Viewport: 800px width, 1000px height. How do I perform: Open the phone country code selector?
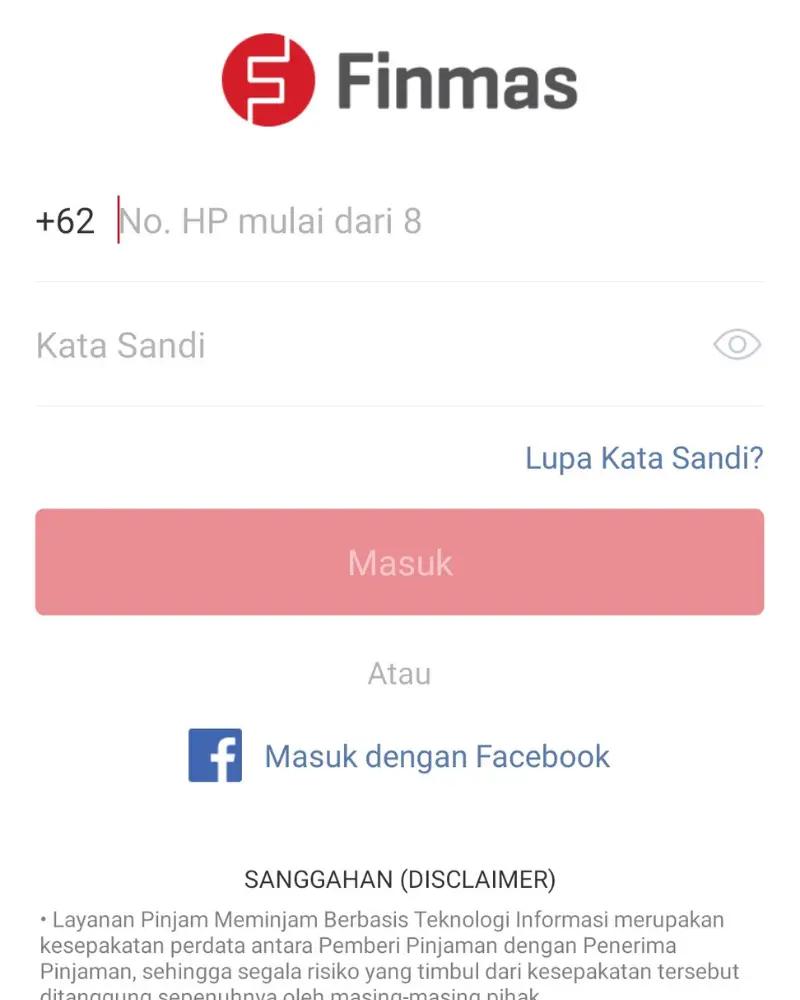(64, 221)
